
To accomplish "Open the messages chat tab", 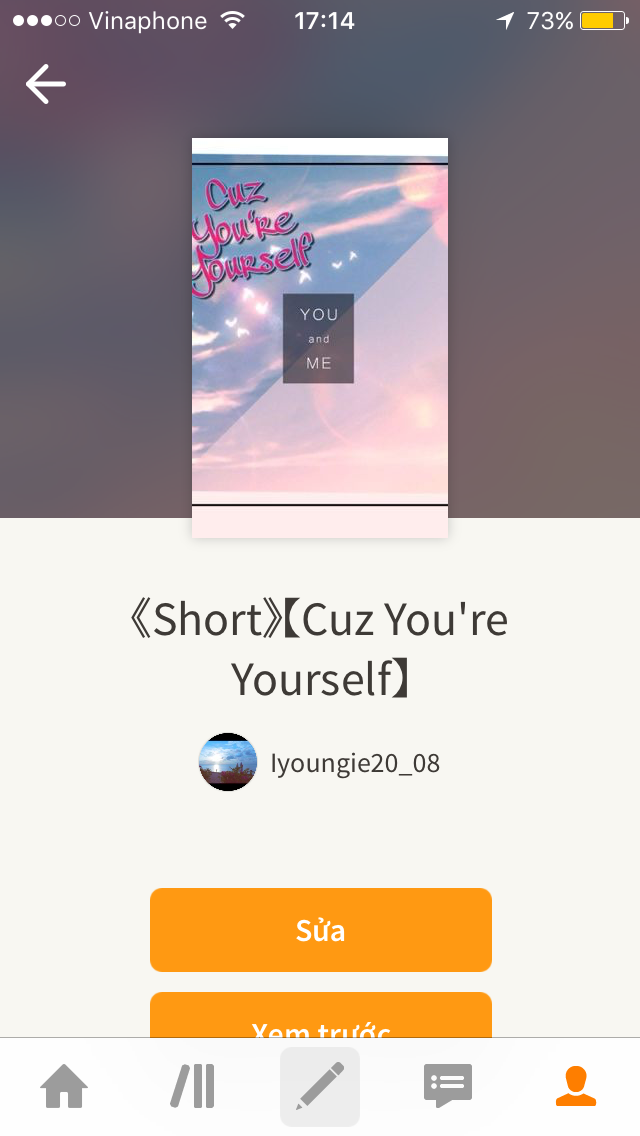I will click(x=448, y=1087).
